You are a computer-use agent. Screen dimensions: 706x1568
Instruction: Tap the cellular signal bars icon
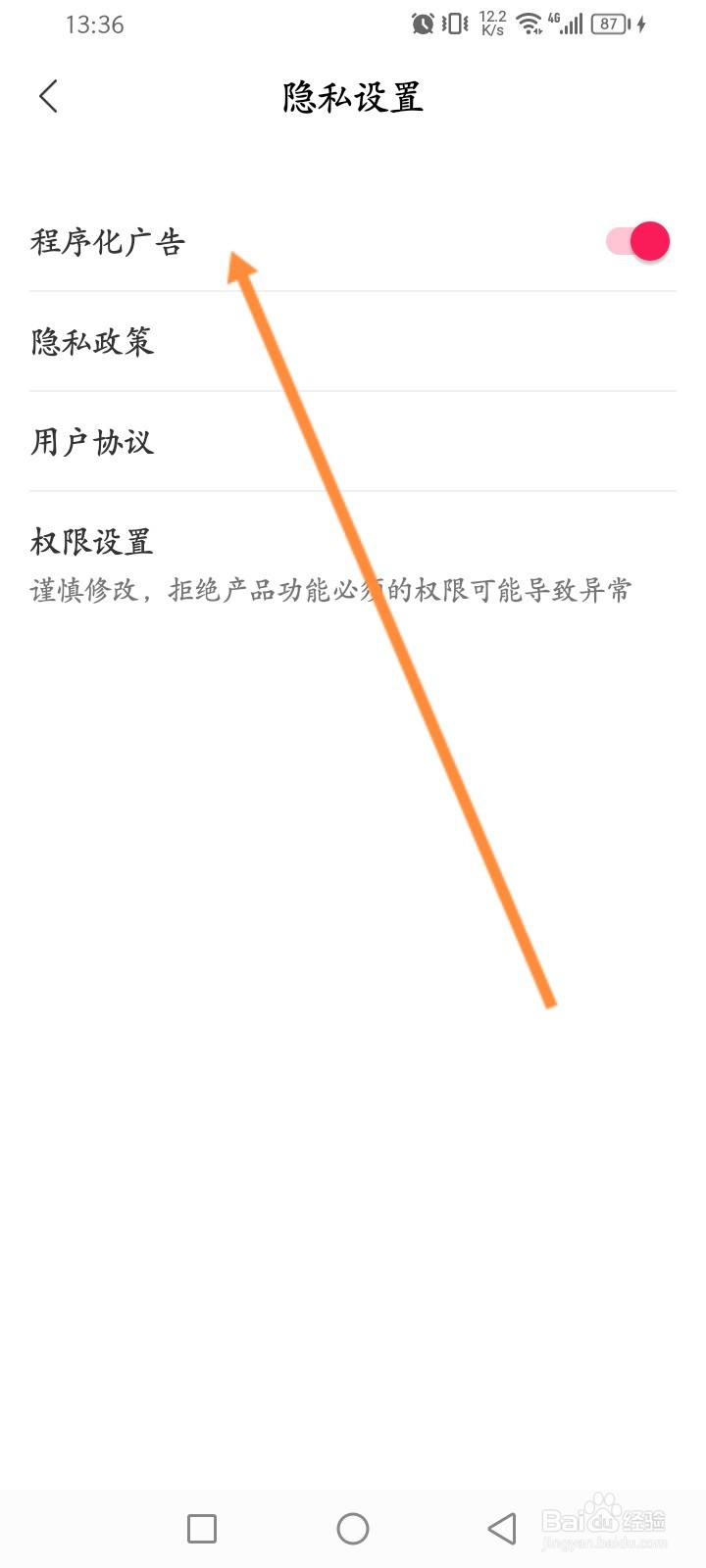574,23
